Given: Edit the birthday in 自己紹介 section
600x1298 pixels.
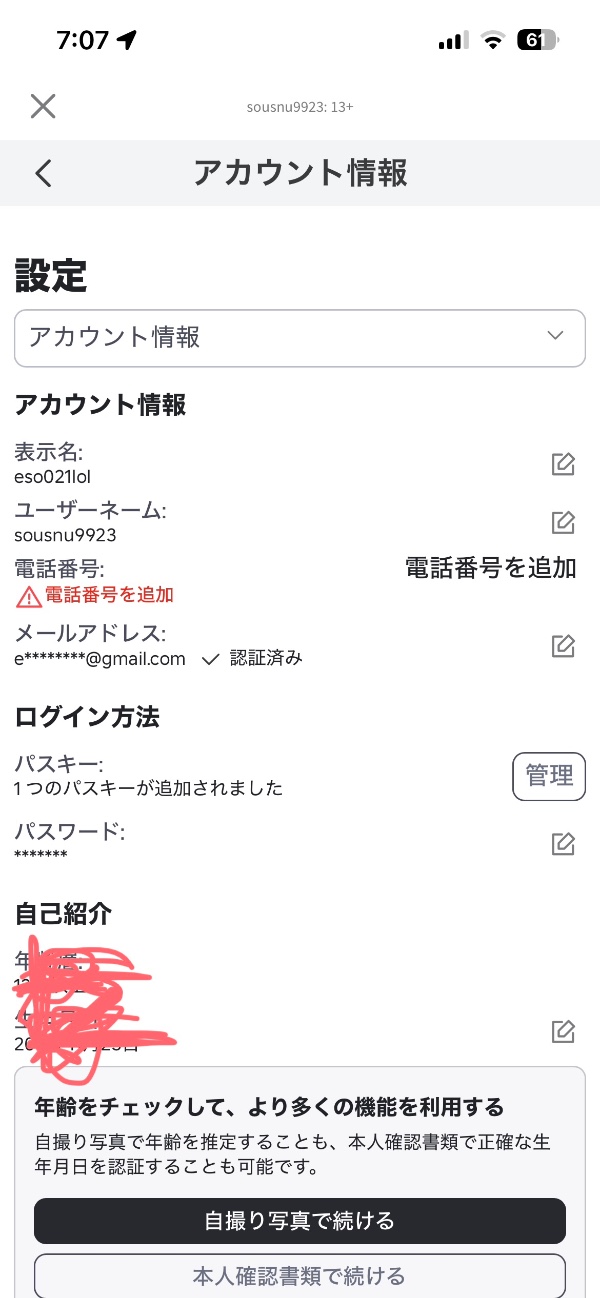Looking at the screenshot, I should (x=563, y=1031).
